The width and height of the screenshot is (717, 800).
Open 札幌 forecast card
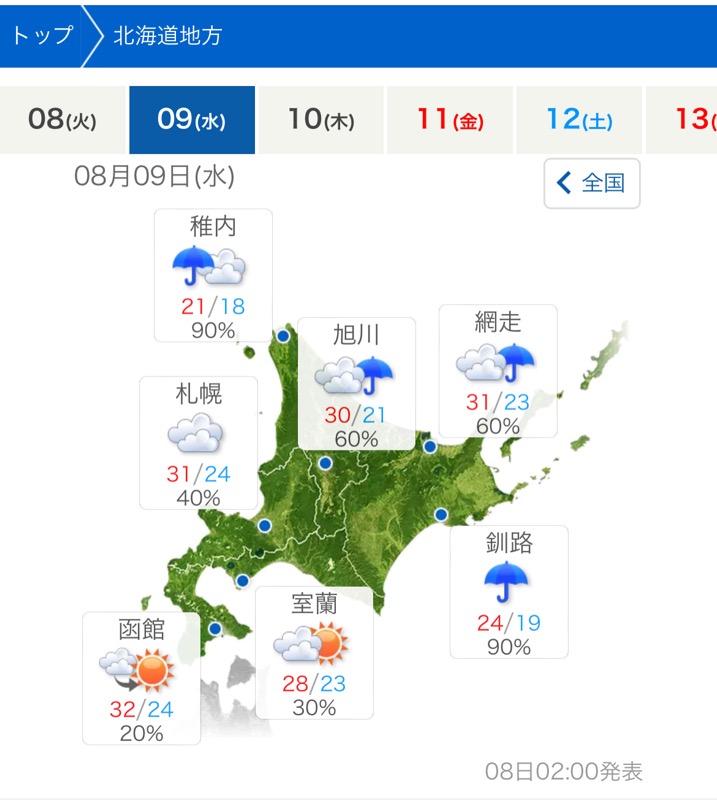198,442
